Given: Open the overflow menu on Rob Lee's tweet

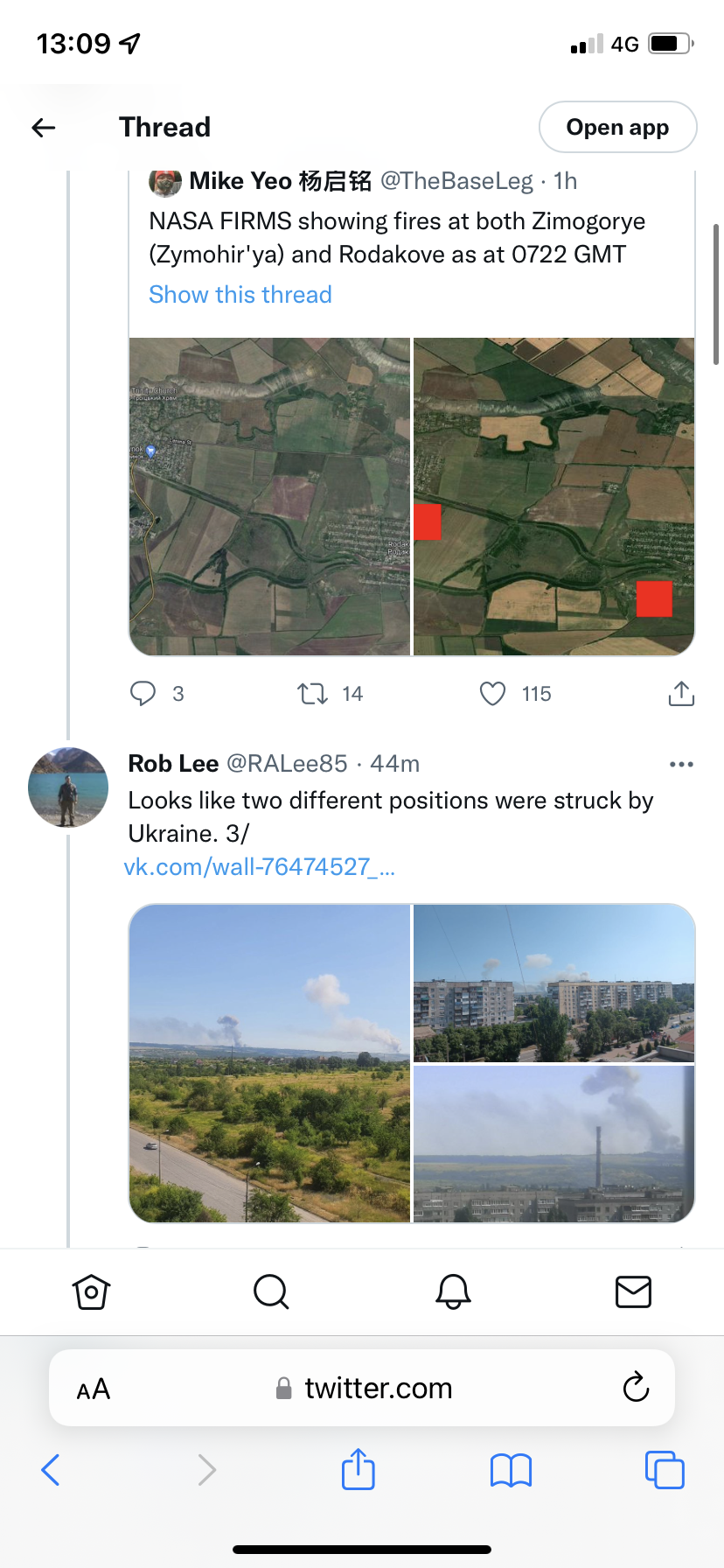Looking at the screenshot, I should coord(681,764).
